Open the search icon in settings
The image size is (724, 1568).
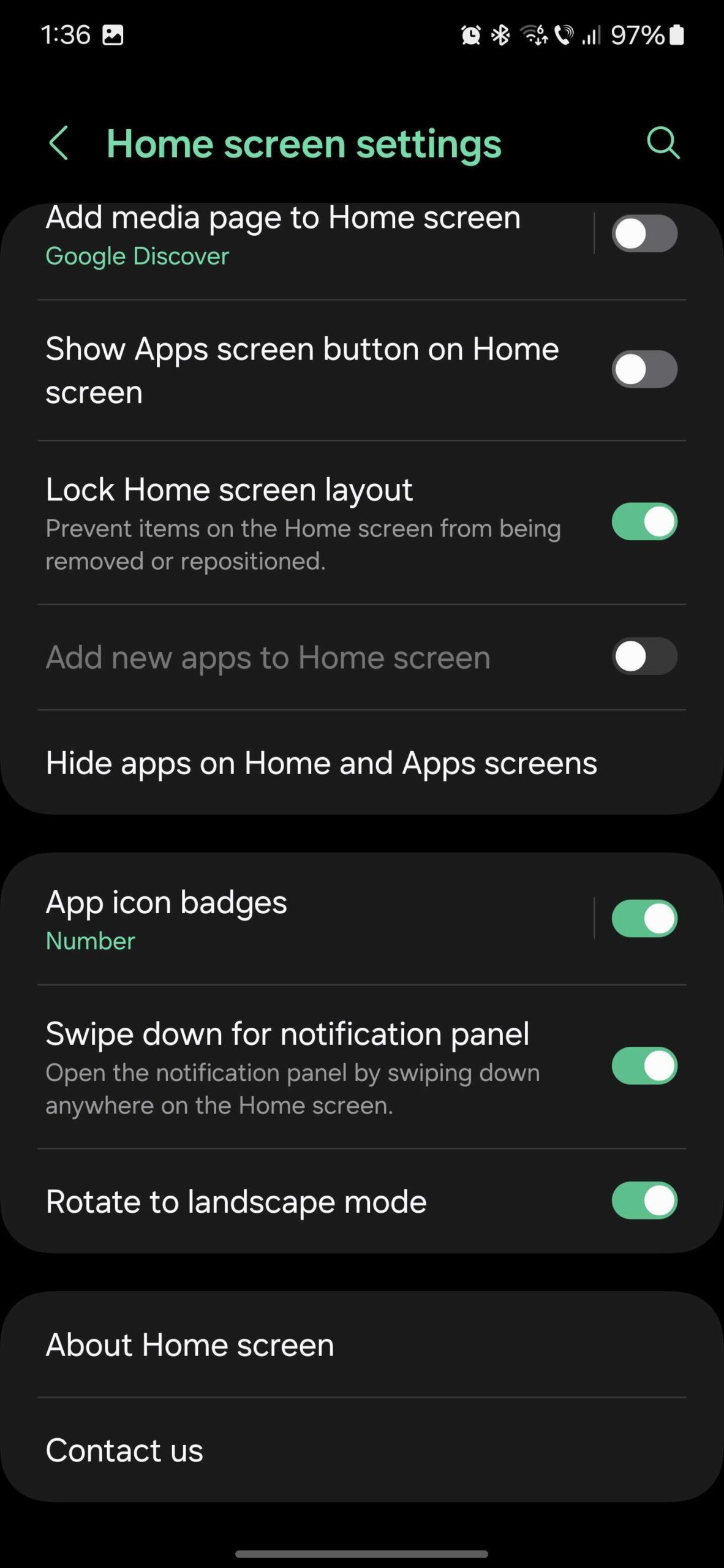tap(663, 144)
